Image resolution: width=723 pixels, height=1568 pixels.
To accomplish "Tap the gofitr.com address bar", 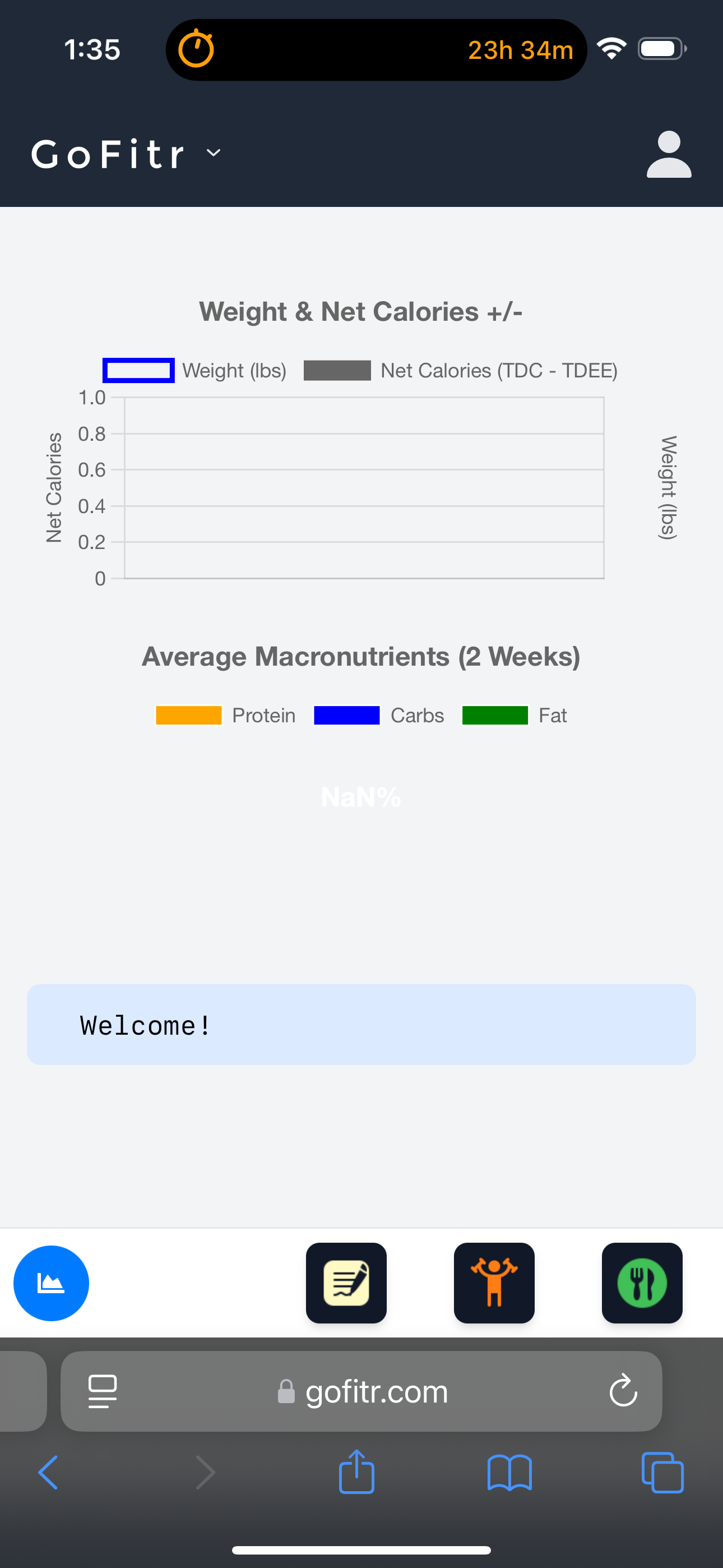I will pyautogui.click(x=363, y=1391).
